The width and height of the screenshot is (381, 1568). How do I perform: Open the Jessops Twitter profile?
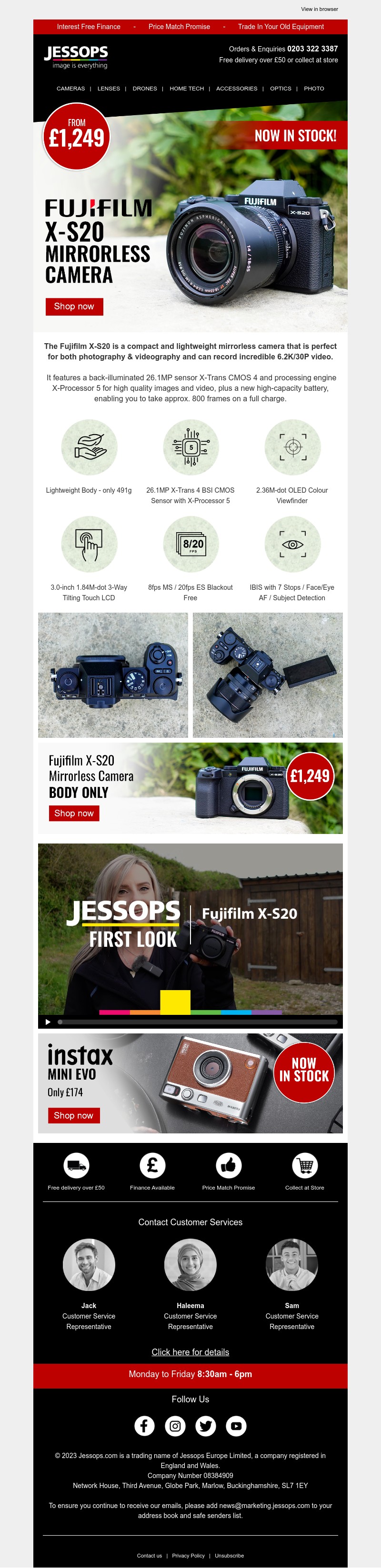click(x=206, y=1426)
